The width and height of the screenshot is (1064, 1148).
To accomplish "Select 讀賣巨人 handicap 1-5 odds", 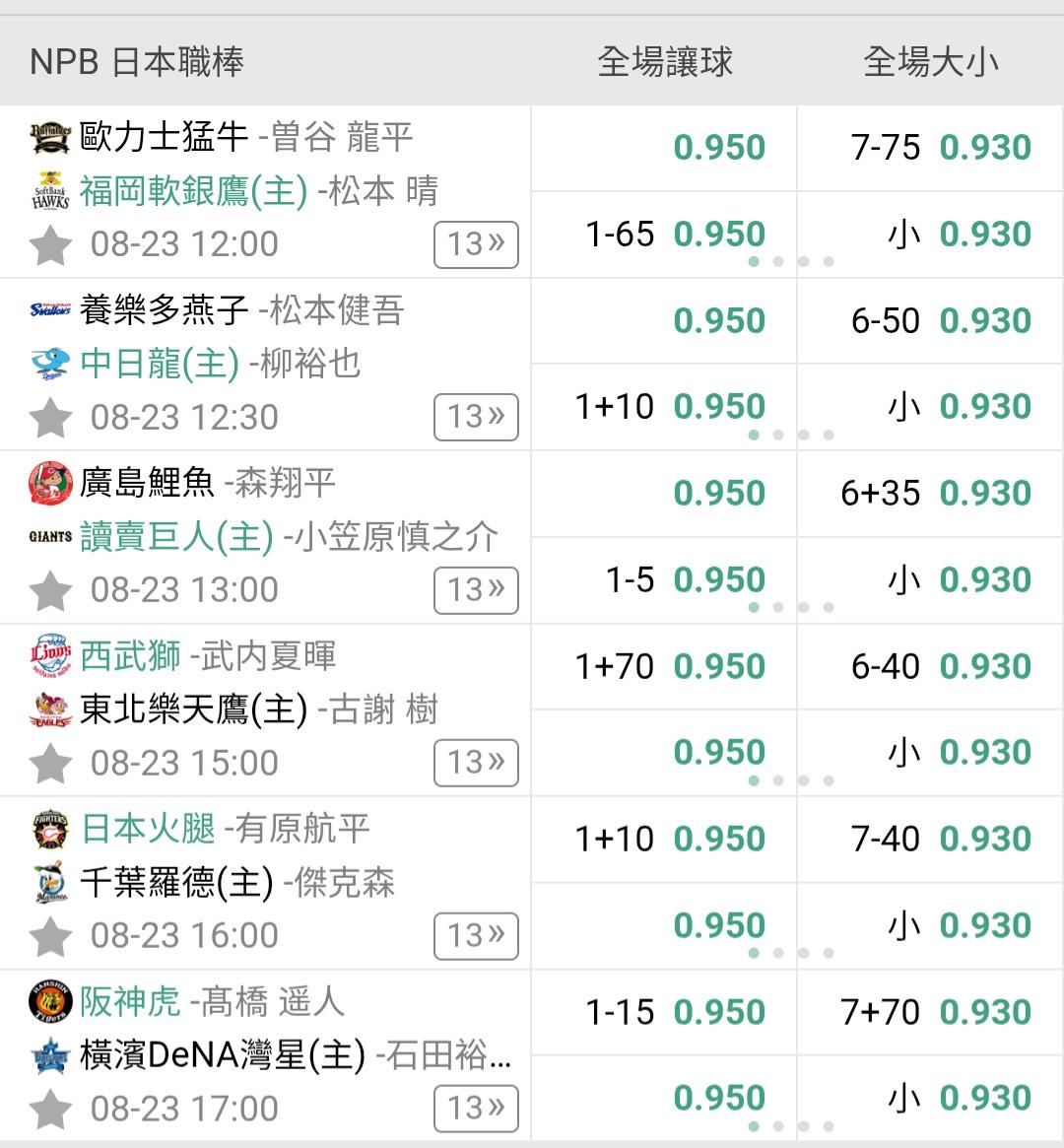I will coord(664,579).
